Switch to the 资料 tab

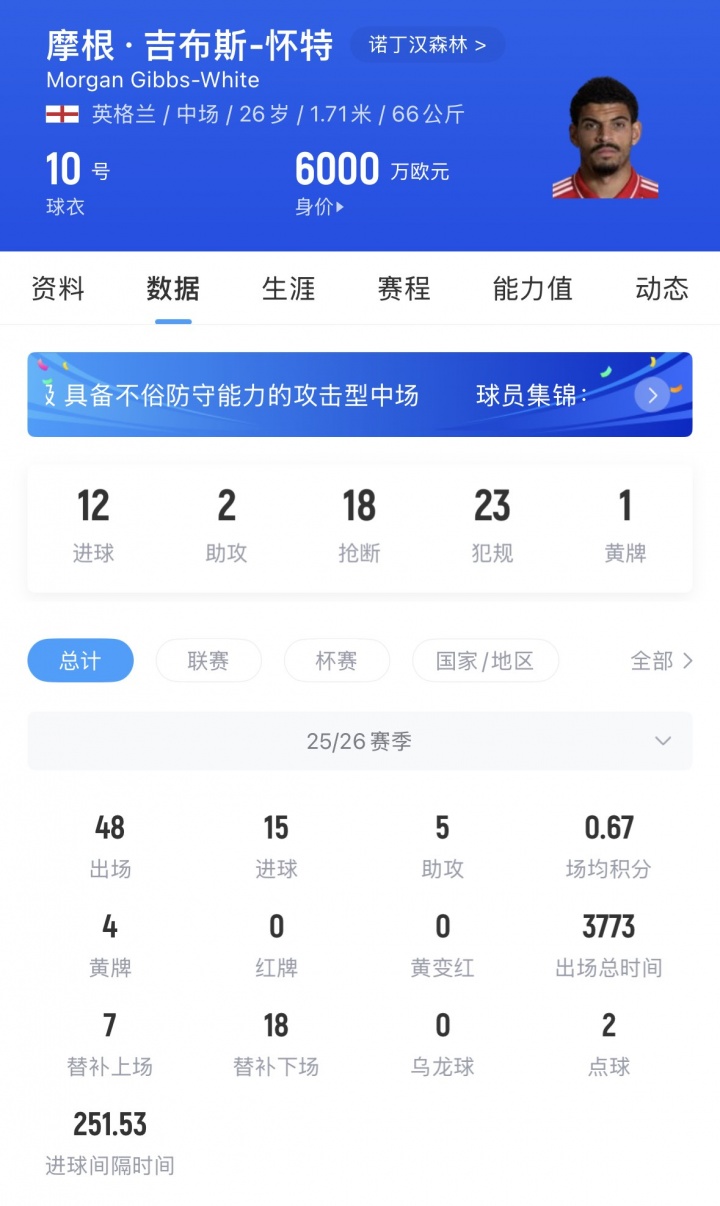click(56, 289)
